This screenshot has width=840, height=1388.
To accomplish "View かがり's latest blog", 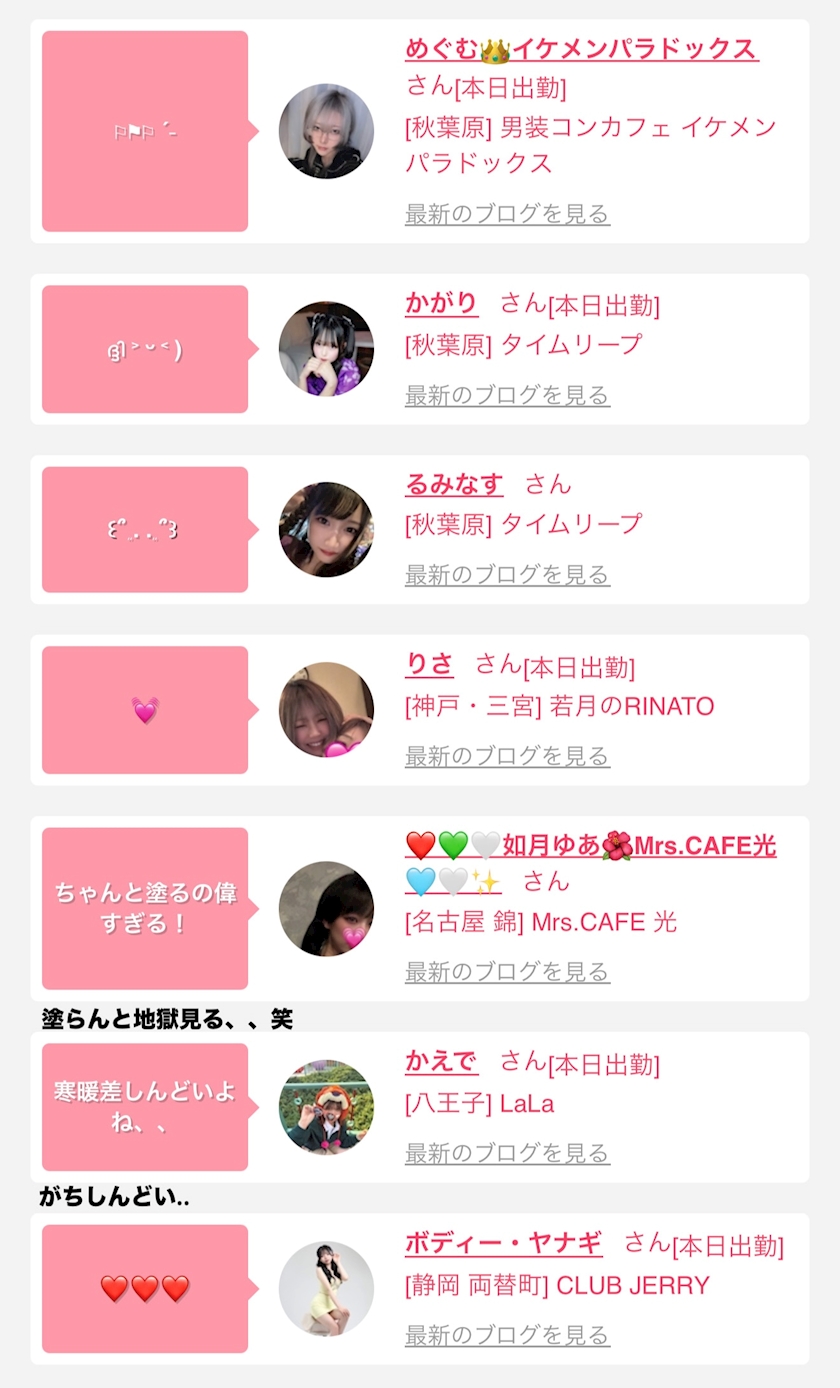I will click(507, 396).
